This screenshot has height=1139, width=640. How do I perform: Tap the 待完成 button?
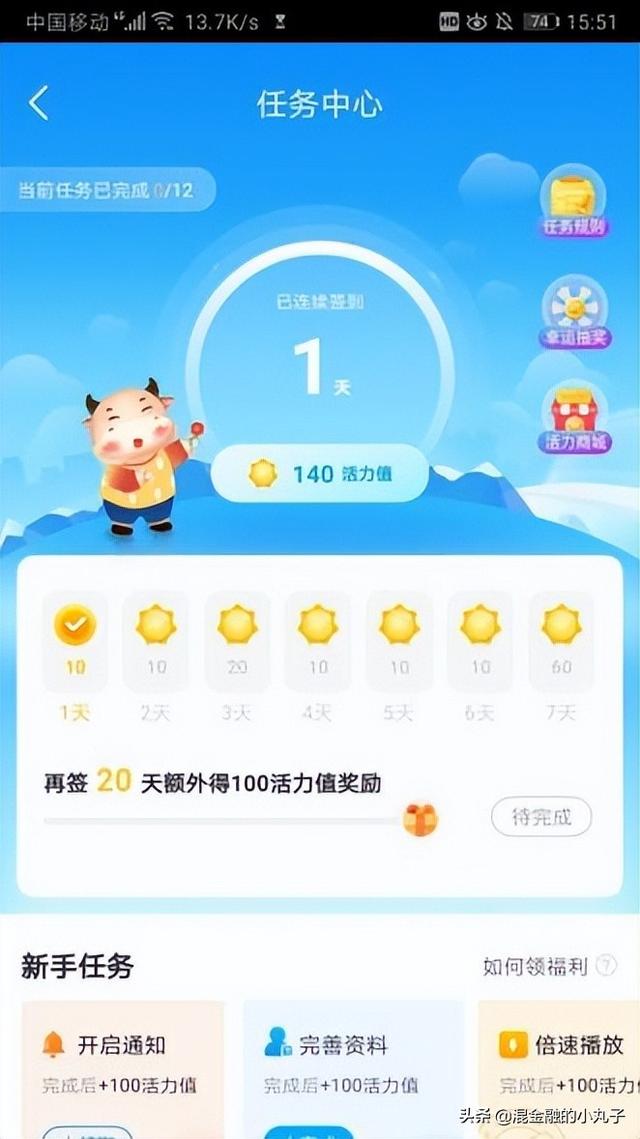[x=541, y=817]
